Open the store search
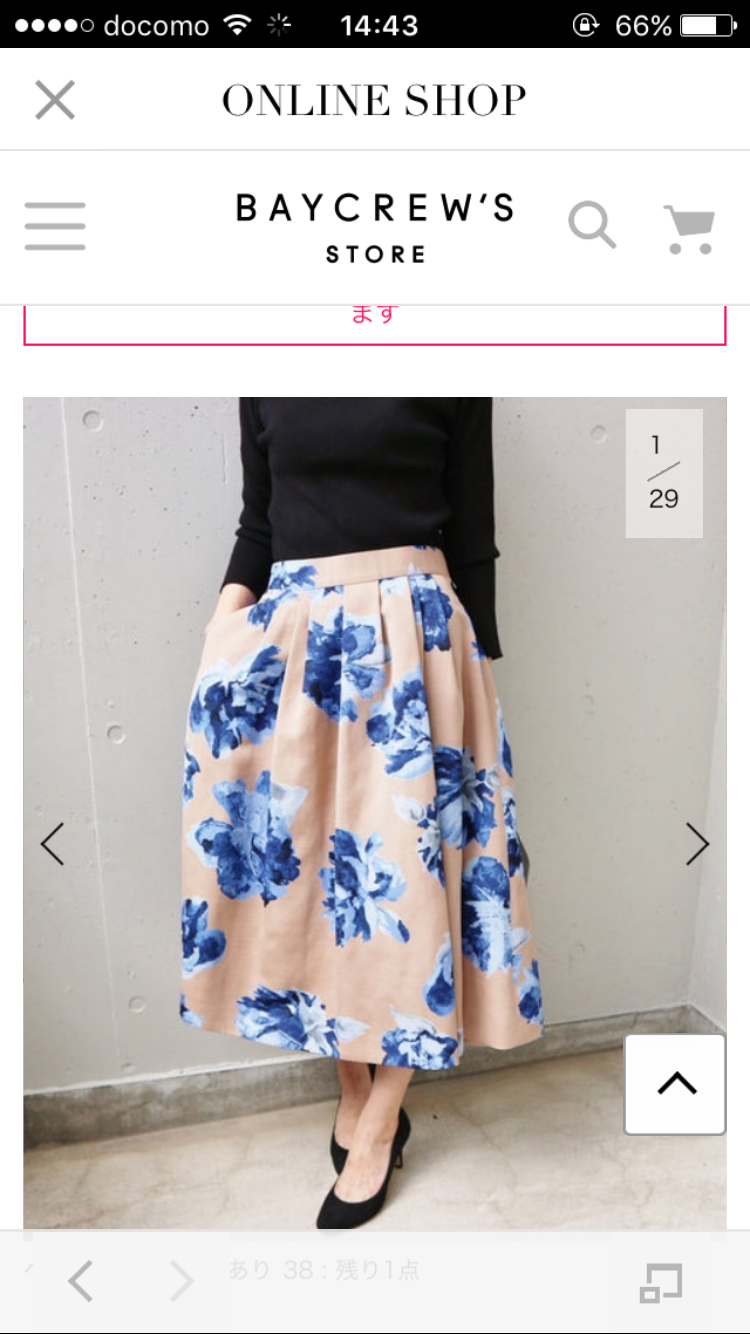The image size is (750, 1334). pos(592,225)
